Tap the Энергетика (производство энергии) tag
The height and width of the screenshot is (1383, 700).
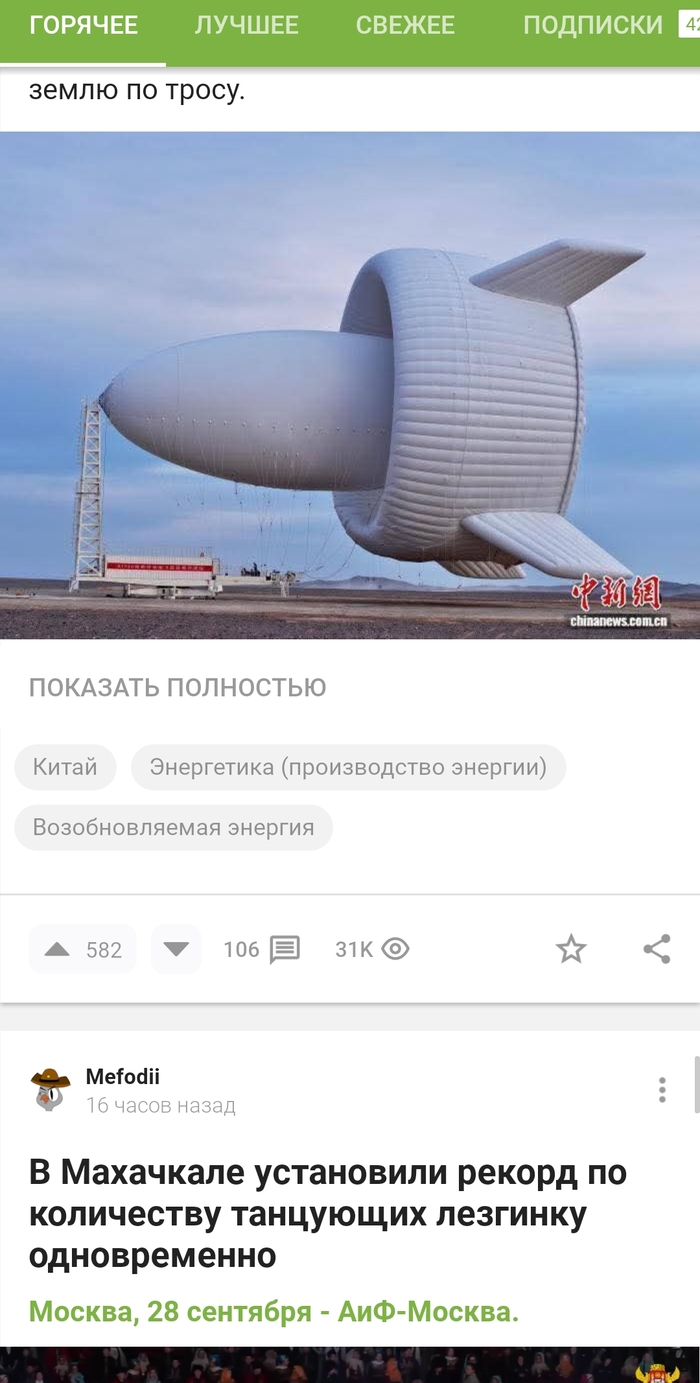(348, 768)
